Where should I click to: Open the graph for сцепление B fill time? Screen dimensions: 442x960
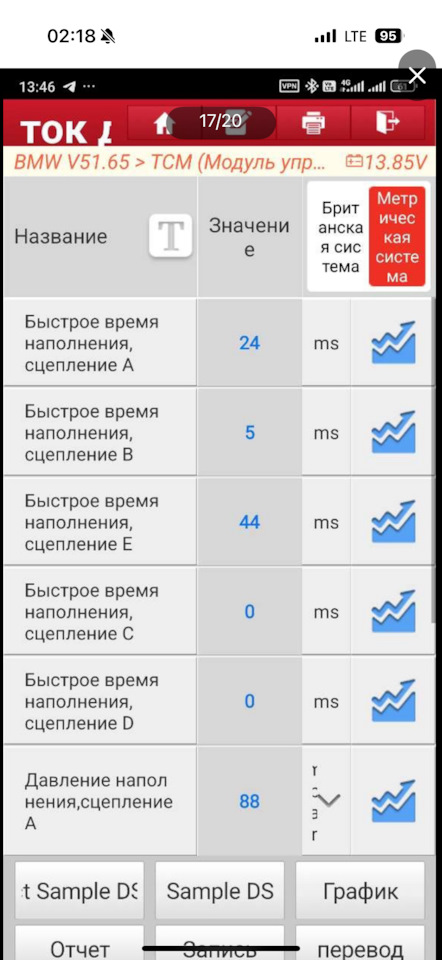394,432
